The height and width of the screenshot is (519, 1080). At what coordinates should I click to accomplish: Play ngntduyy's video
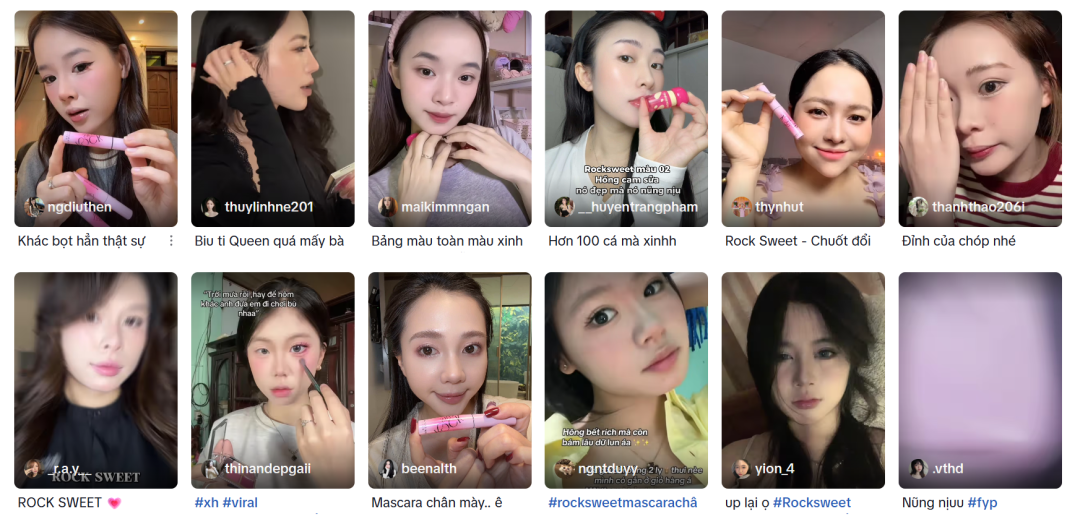626,380
